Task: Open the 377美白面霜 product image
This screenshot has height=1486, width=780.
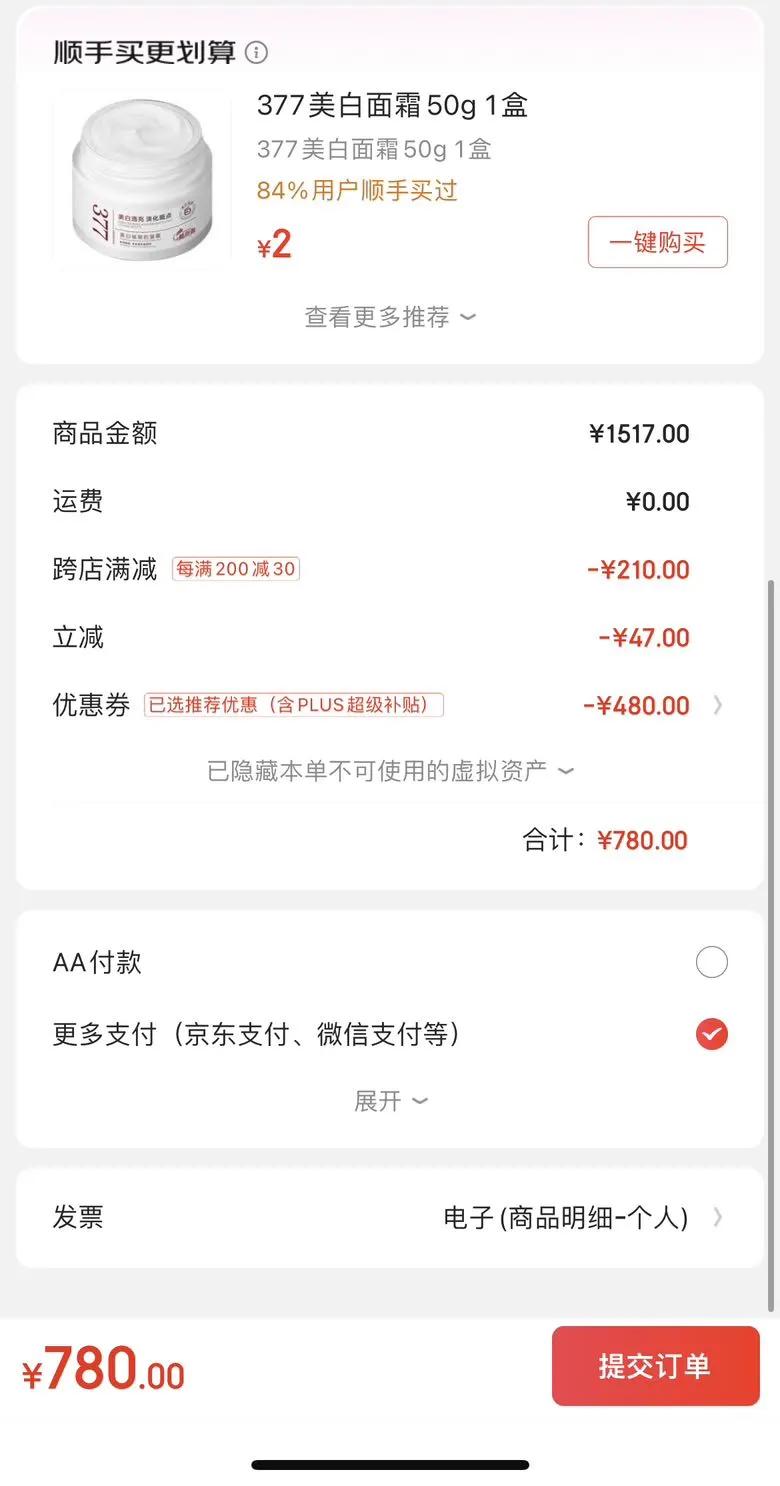Action: [142, 181]
